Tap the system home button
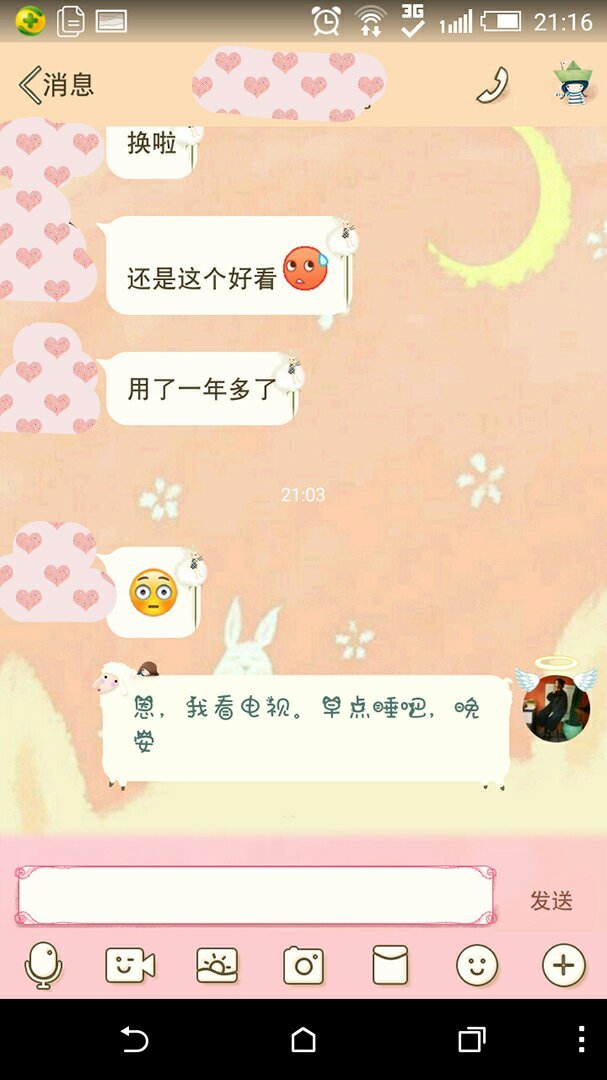The image size is (607, 1080). (x=303, y=1040)
